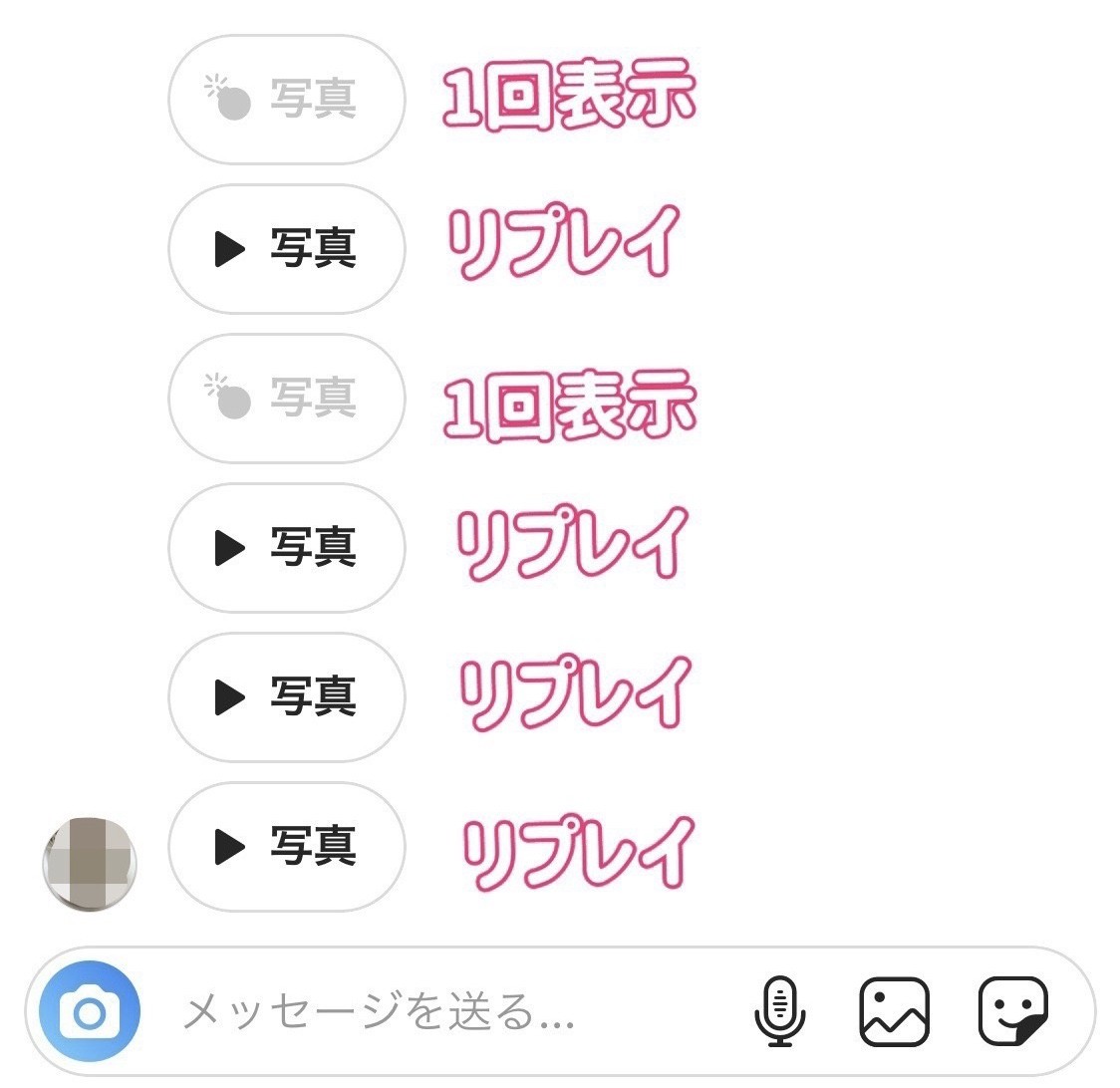Open the sticker picker icon
The height and width of the screenshot is (1088, 1120).
(1013, 1012)
